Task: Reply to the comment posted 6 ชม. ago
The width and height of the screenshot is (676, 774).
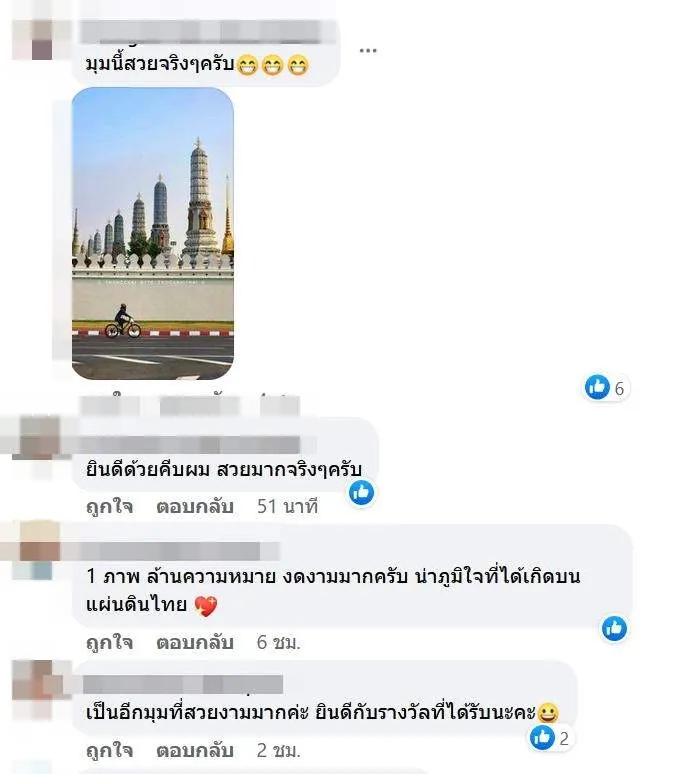Action: 194,643
